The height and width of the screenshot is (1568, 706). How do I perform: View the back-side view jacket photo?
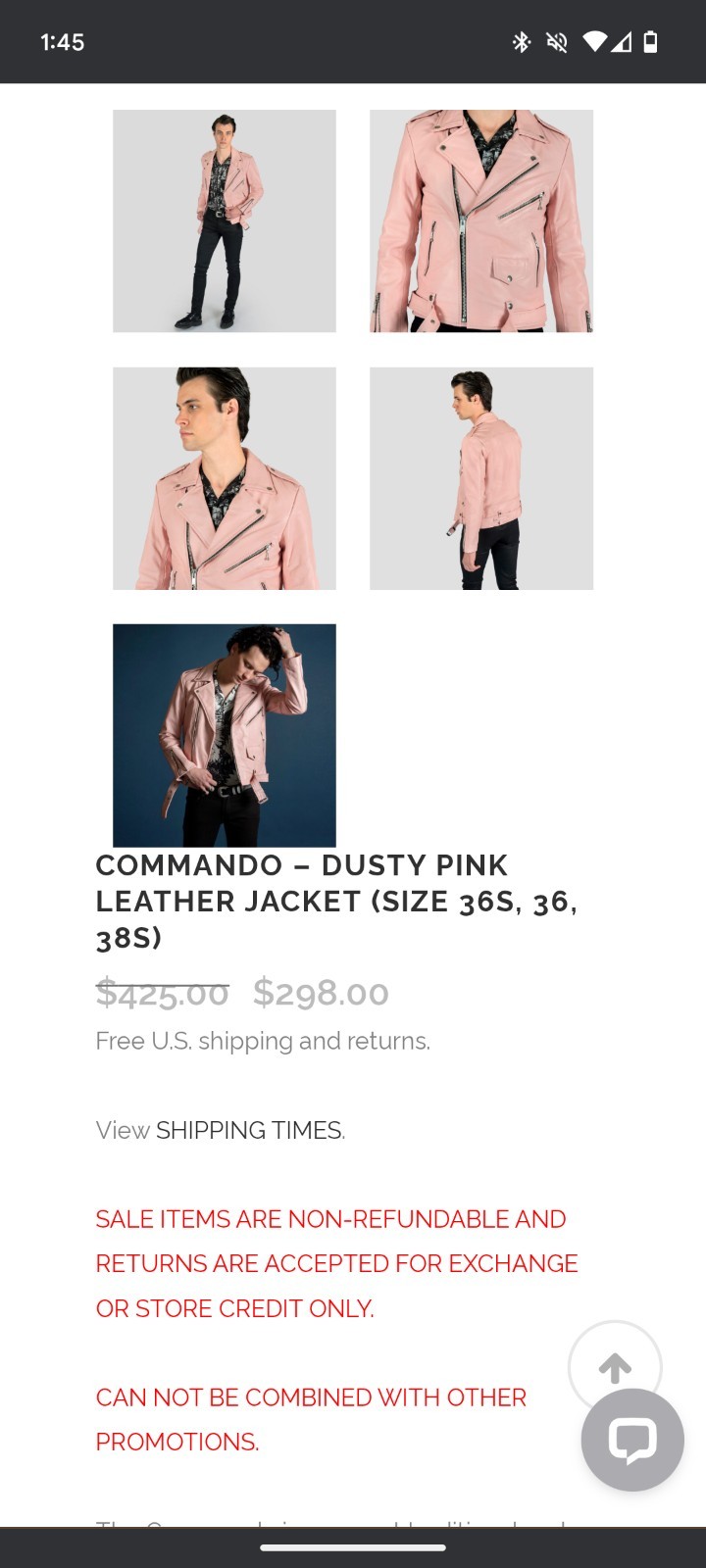click(480, 478)
